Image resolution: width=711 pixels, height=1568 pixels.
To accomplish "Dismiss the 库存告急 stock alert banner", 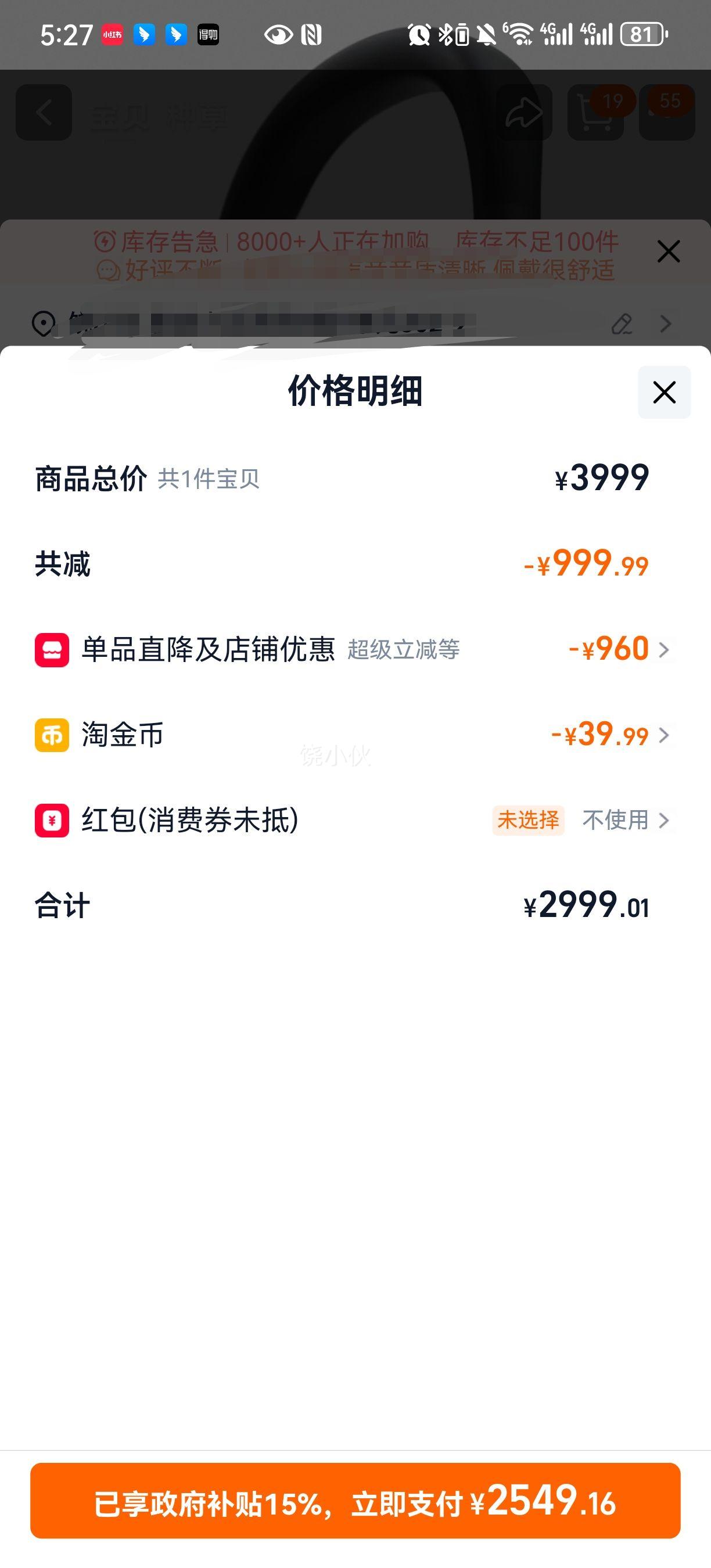I will [x=669, y=251].
